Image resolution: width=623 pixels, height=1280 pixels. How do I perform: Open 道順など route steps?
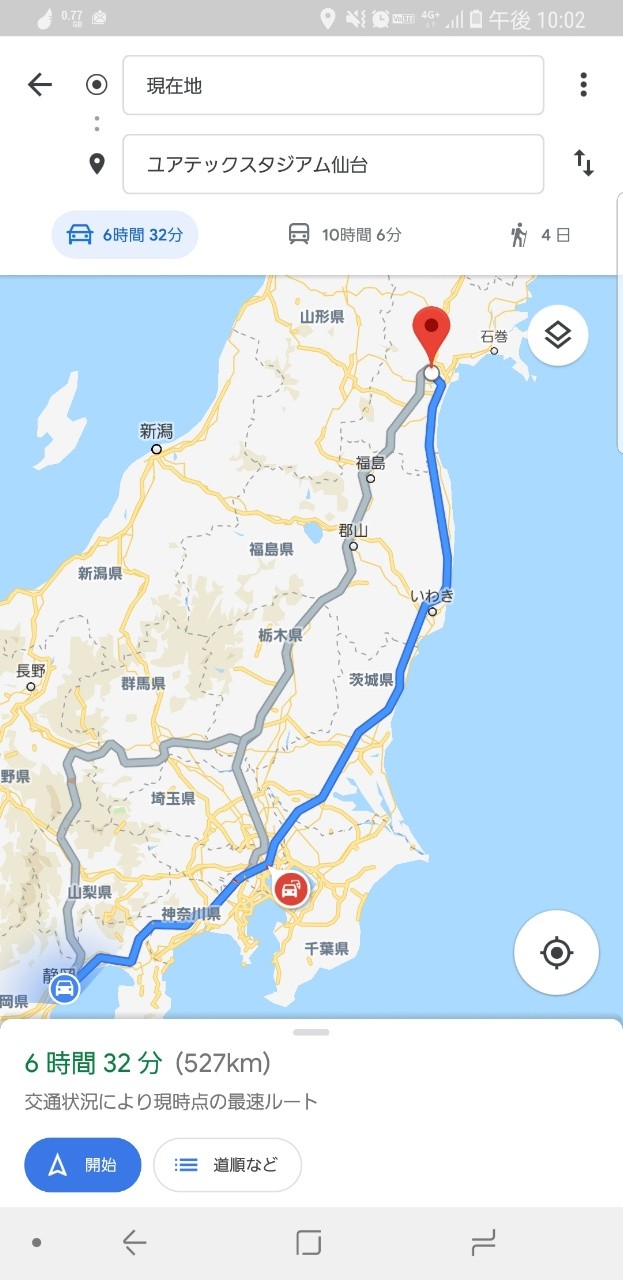(227, 1165)
